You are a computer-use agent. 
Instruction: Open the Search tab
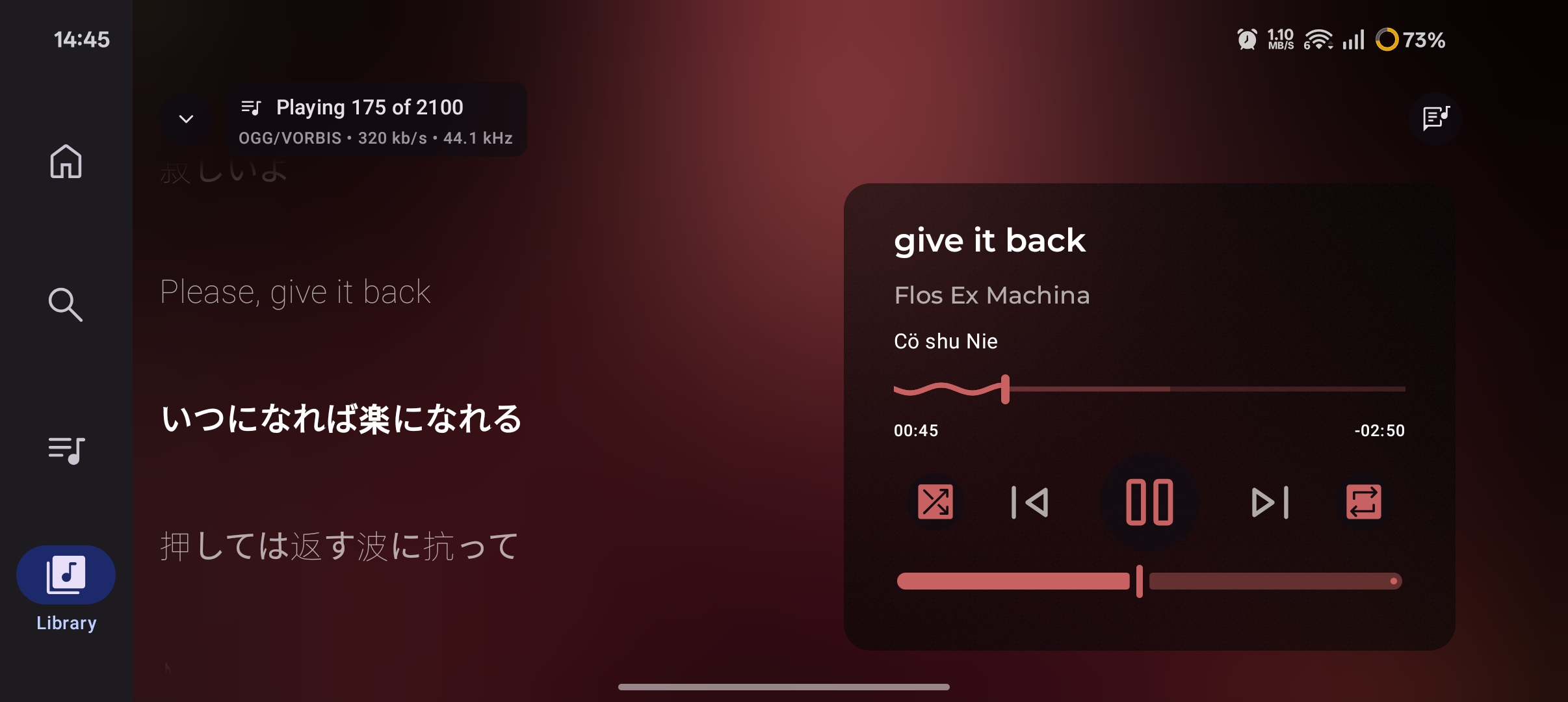coord(66,304)
